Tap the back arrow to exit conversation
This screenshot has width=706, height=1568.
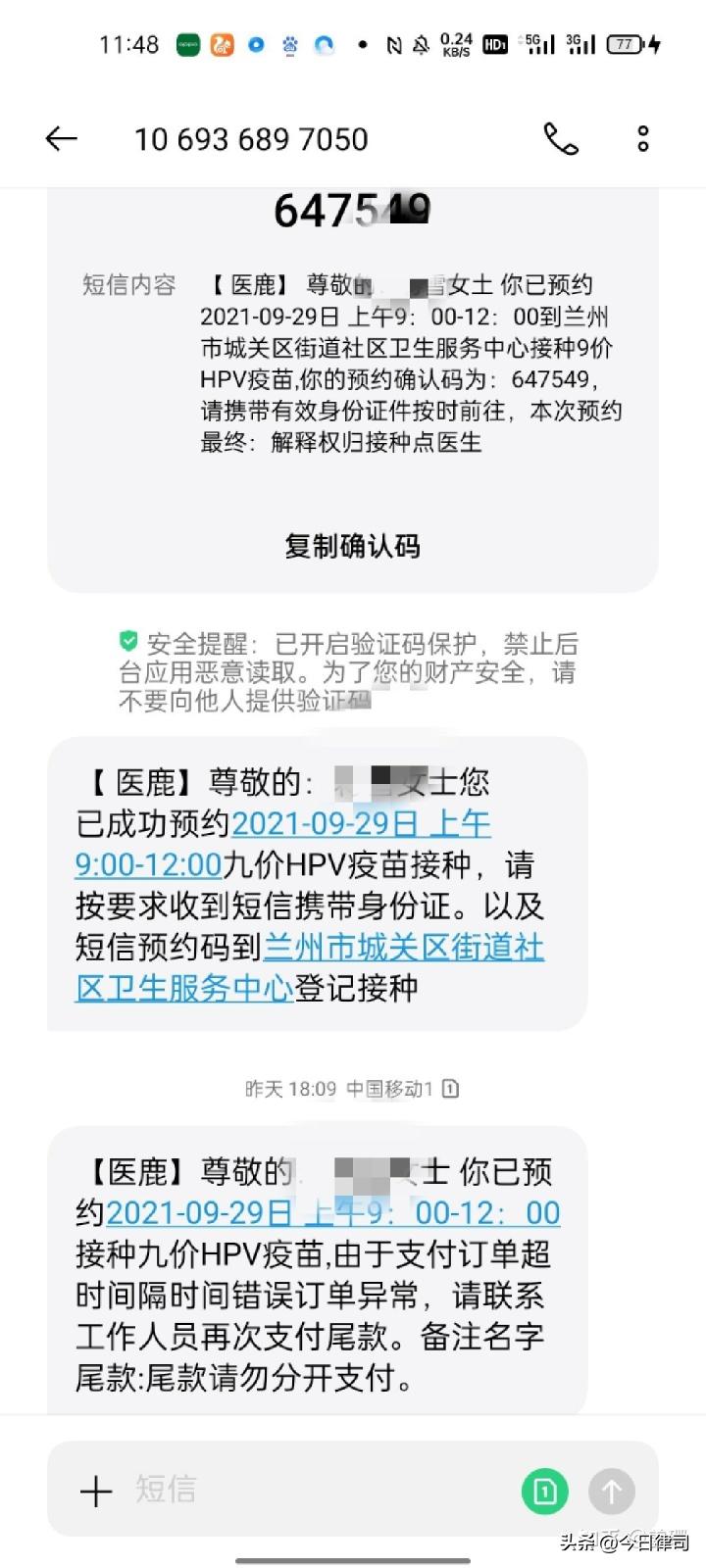tap(61, 138)
